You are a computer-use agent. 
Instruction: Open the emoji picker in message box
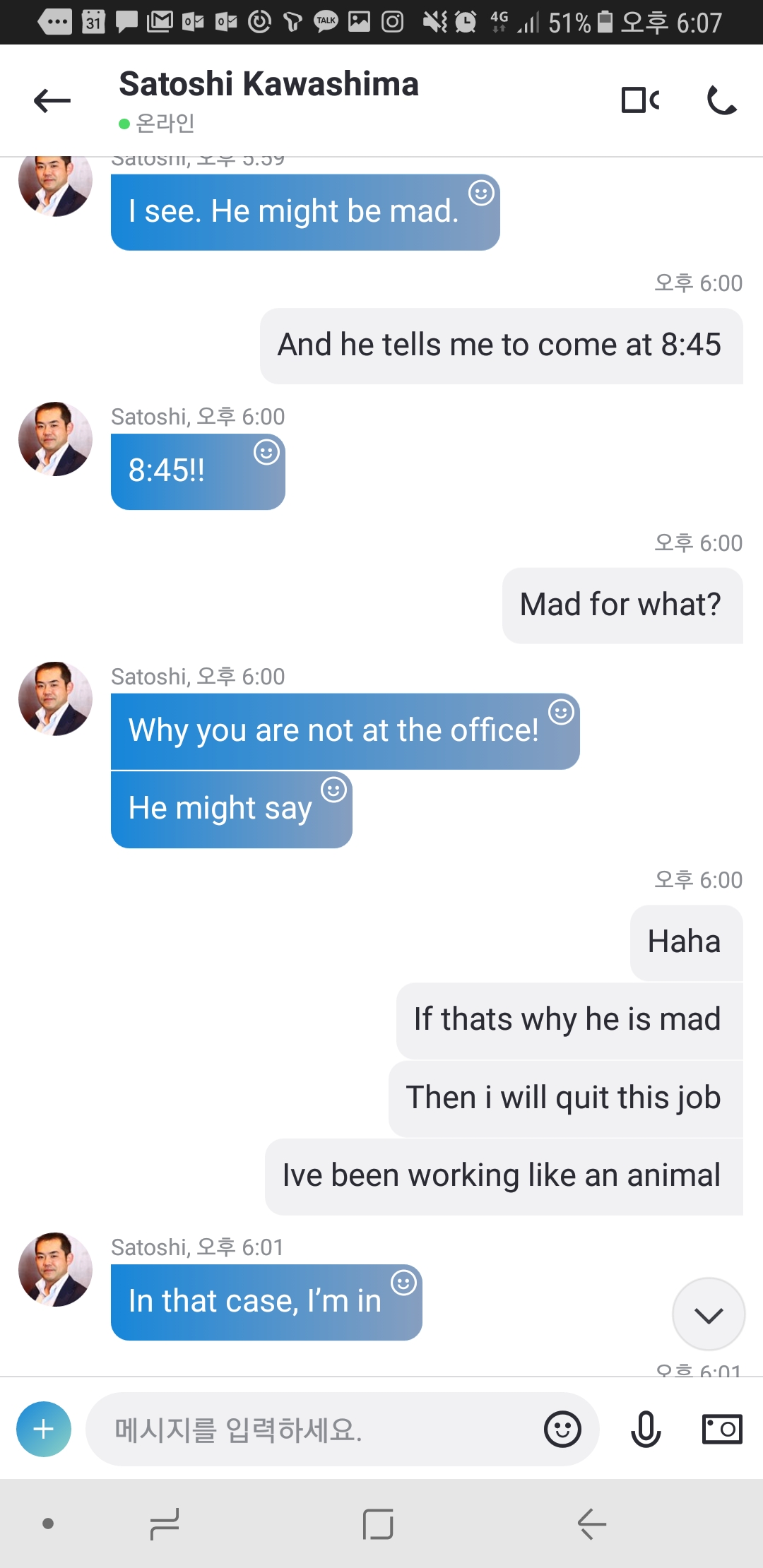click(562, 1430)
